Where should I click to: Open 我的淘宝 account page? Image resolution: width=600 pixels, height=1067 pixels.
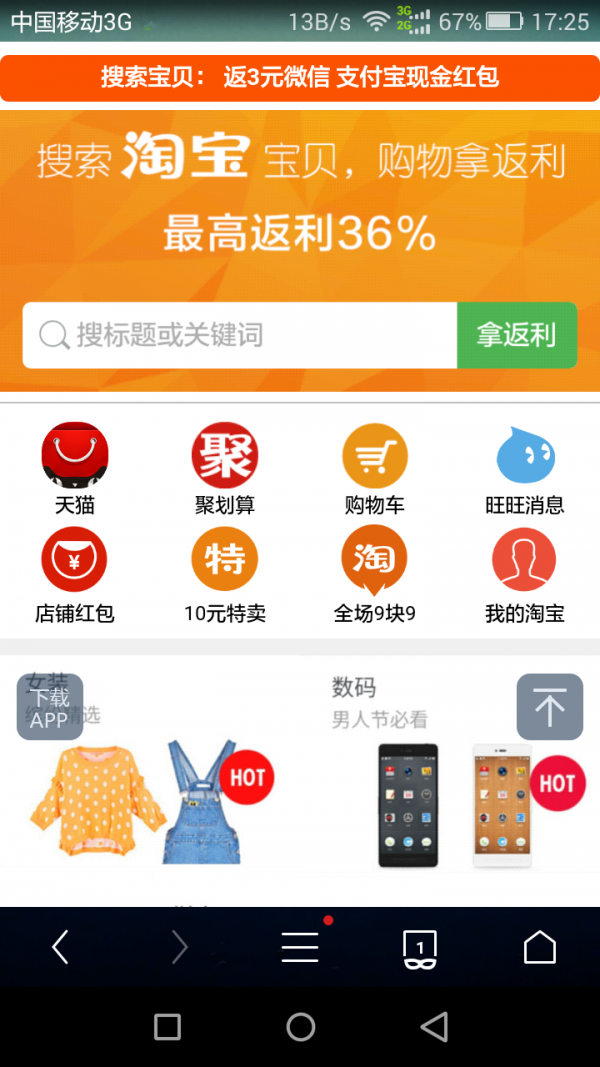[525, 575]
